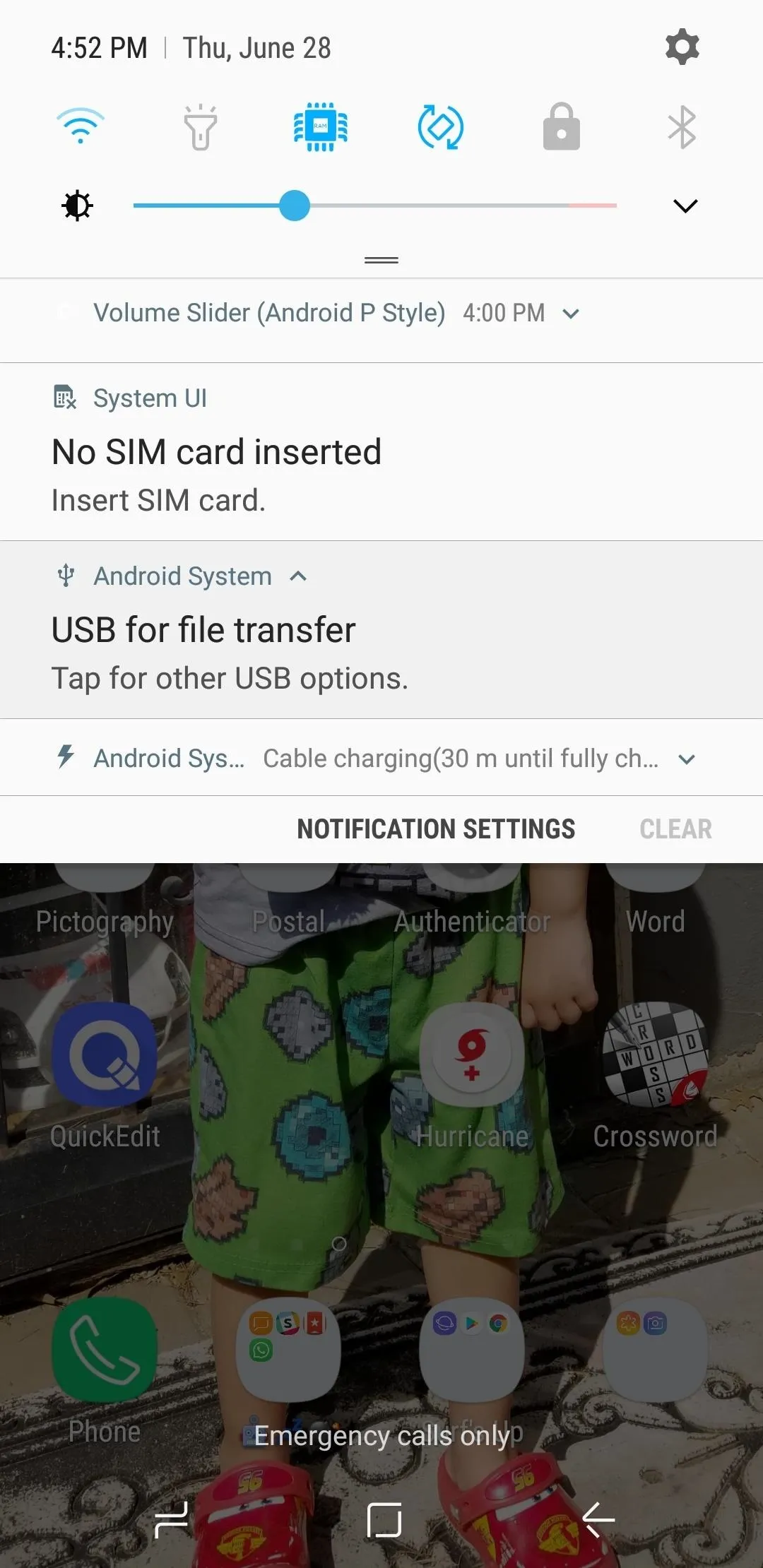Tap the padlock quick tile

[x=562, y=127]
